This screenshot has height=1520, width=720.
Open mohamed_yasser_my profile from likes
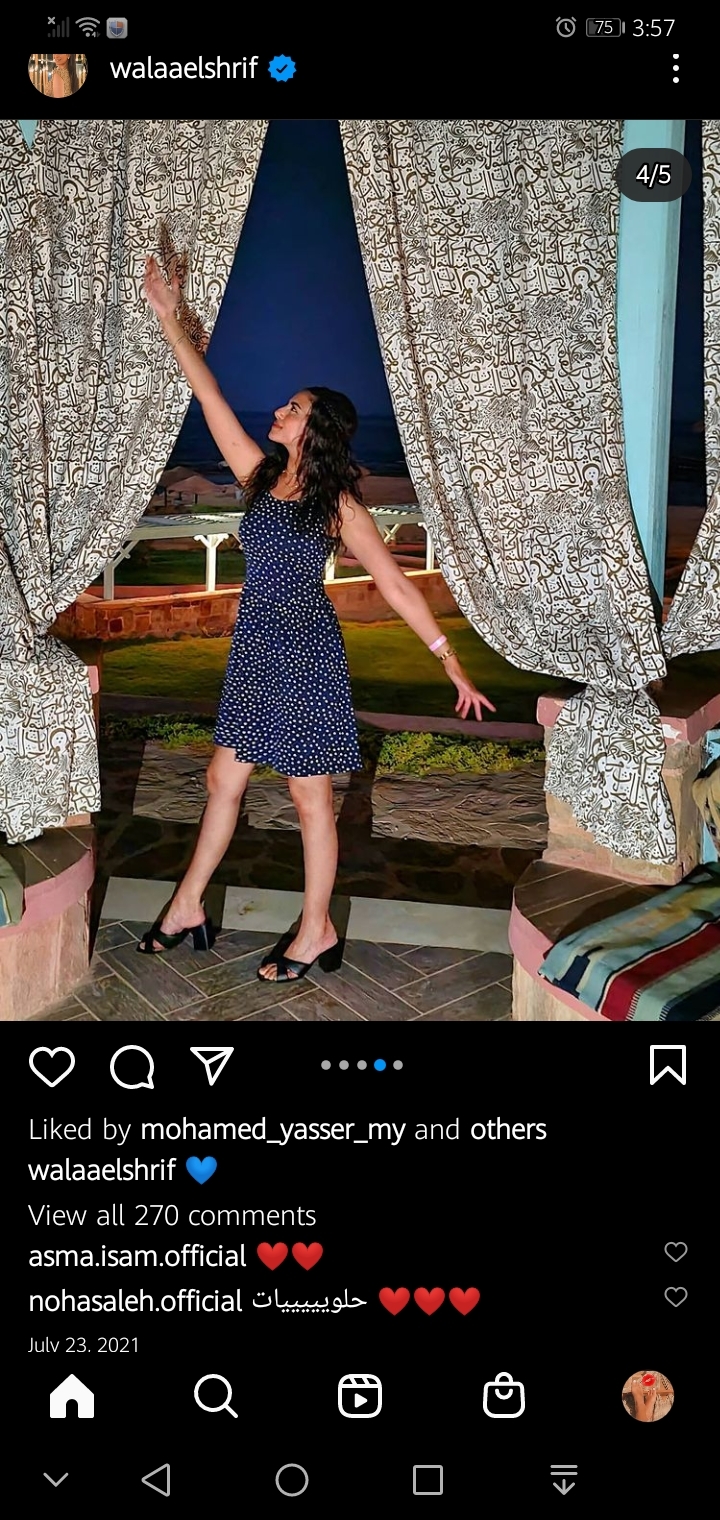(x=273, y=1130)
